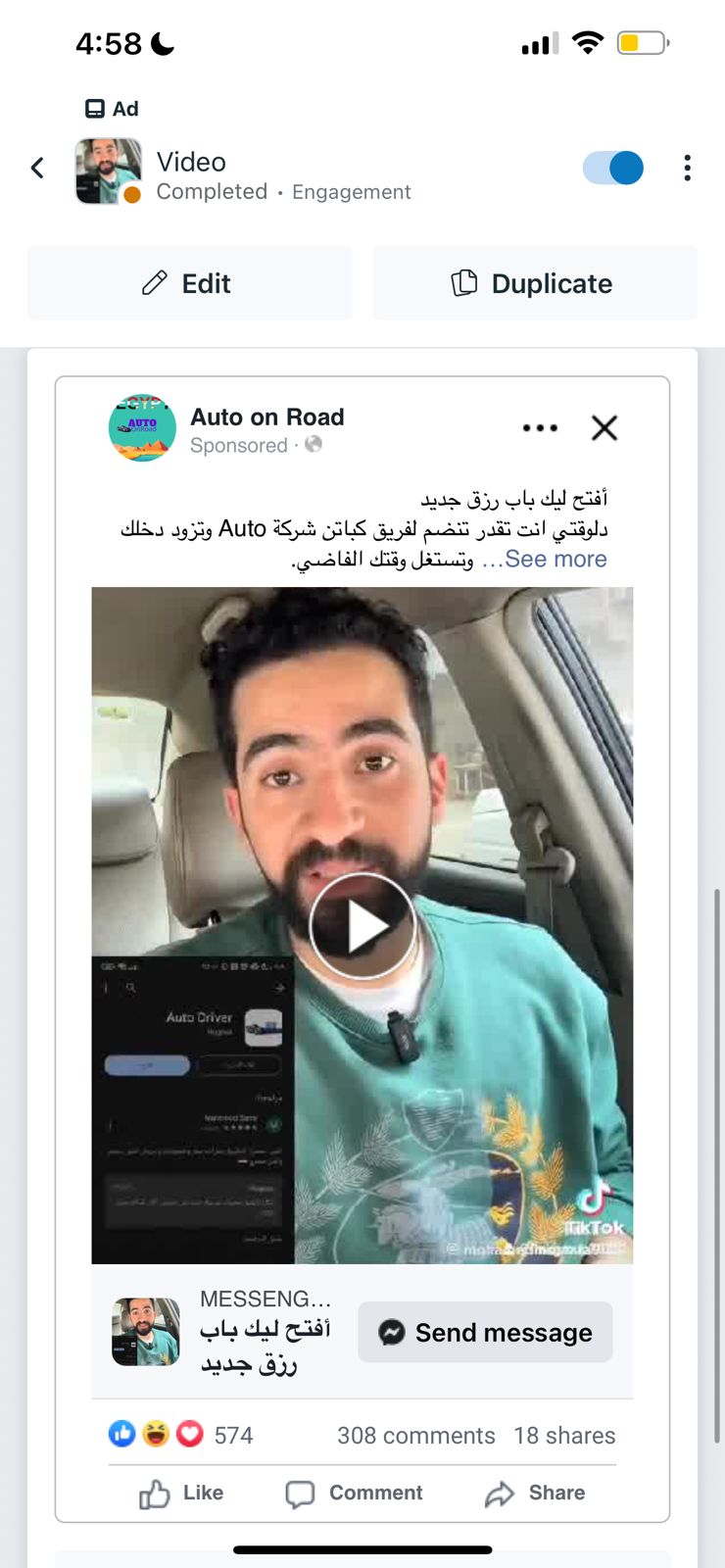Open the 574 reactions list
Screen dimensions: 725x1568
[181, 1436]
